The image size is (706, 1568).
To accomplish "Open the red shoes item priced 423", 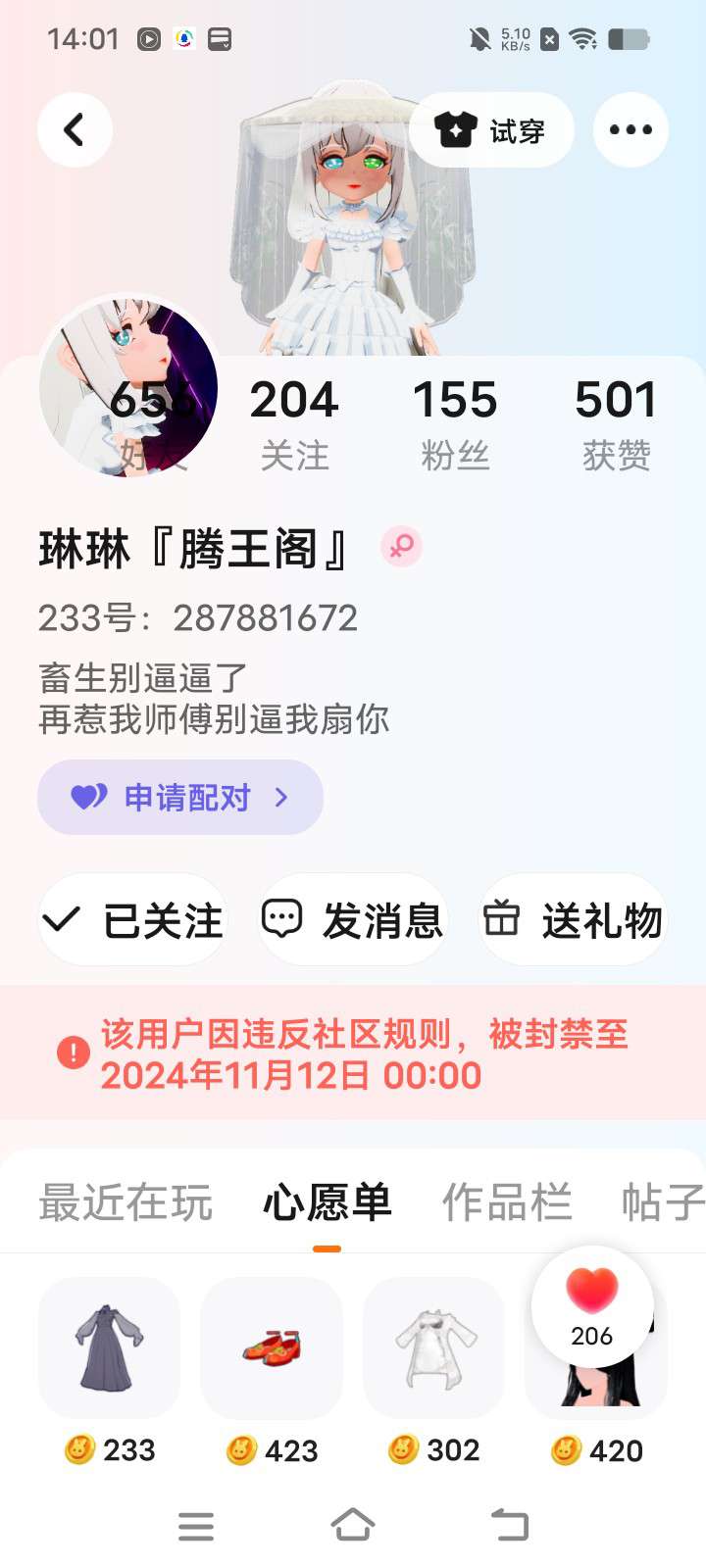I will coord(272,1348).
